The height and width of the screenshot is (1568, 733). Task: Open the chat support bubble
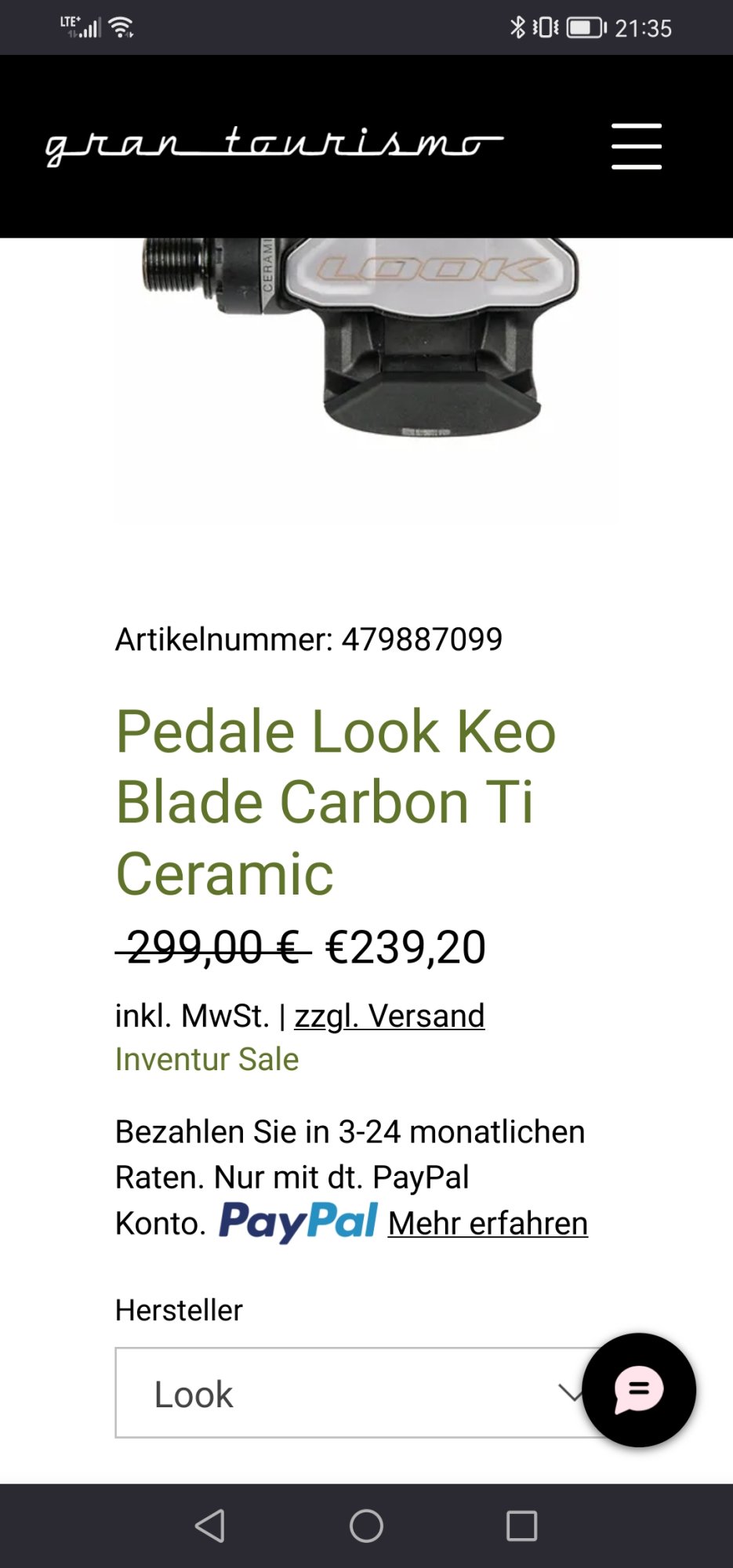[639, 1390]
